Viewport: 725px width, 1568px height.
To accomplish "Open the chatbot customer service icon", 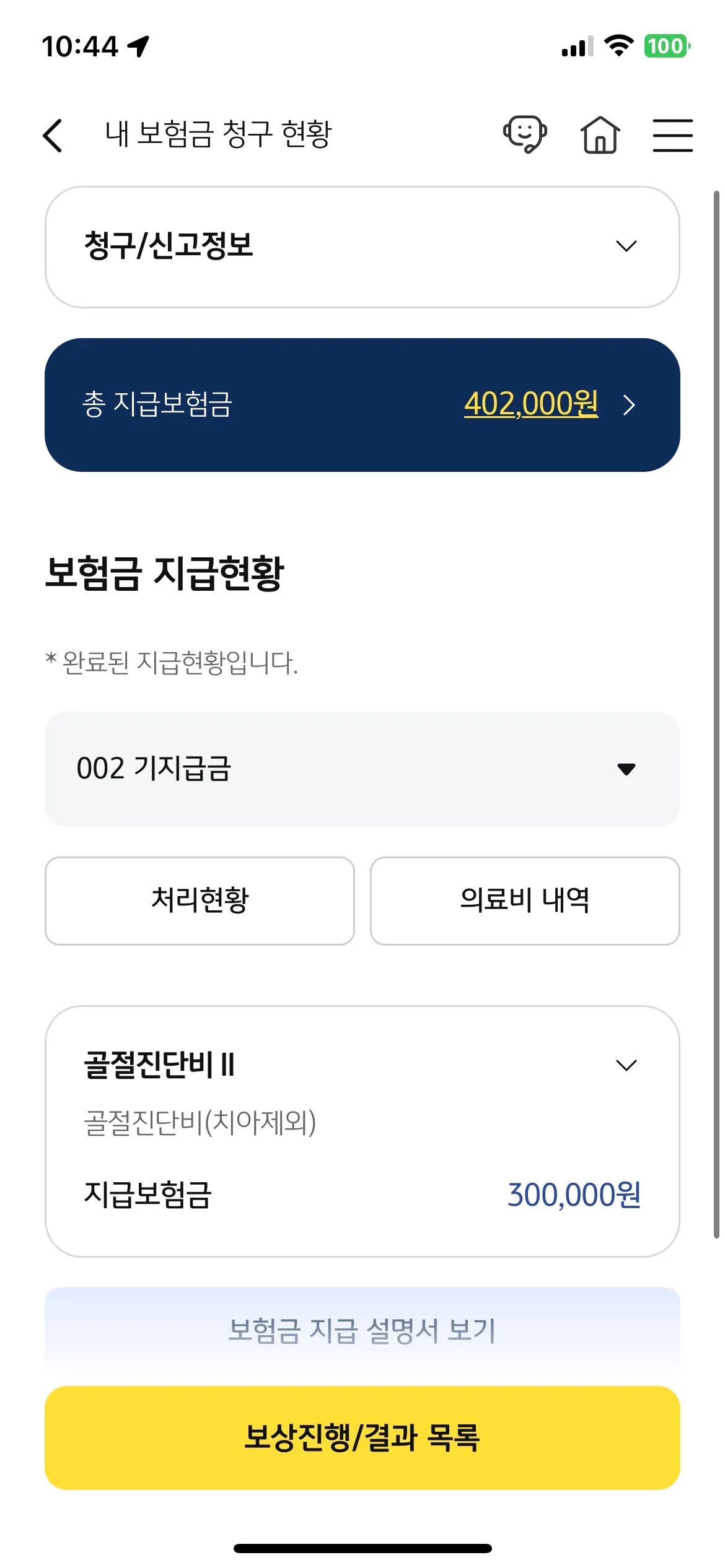I will [x=525, y=134].
